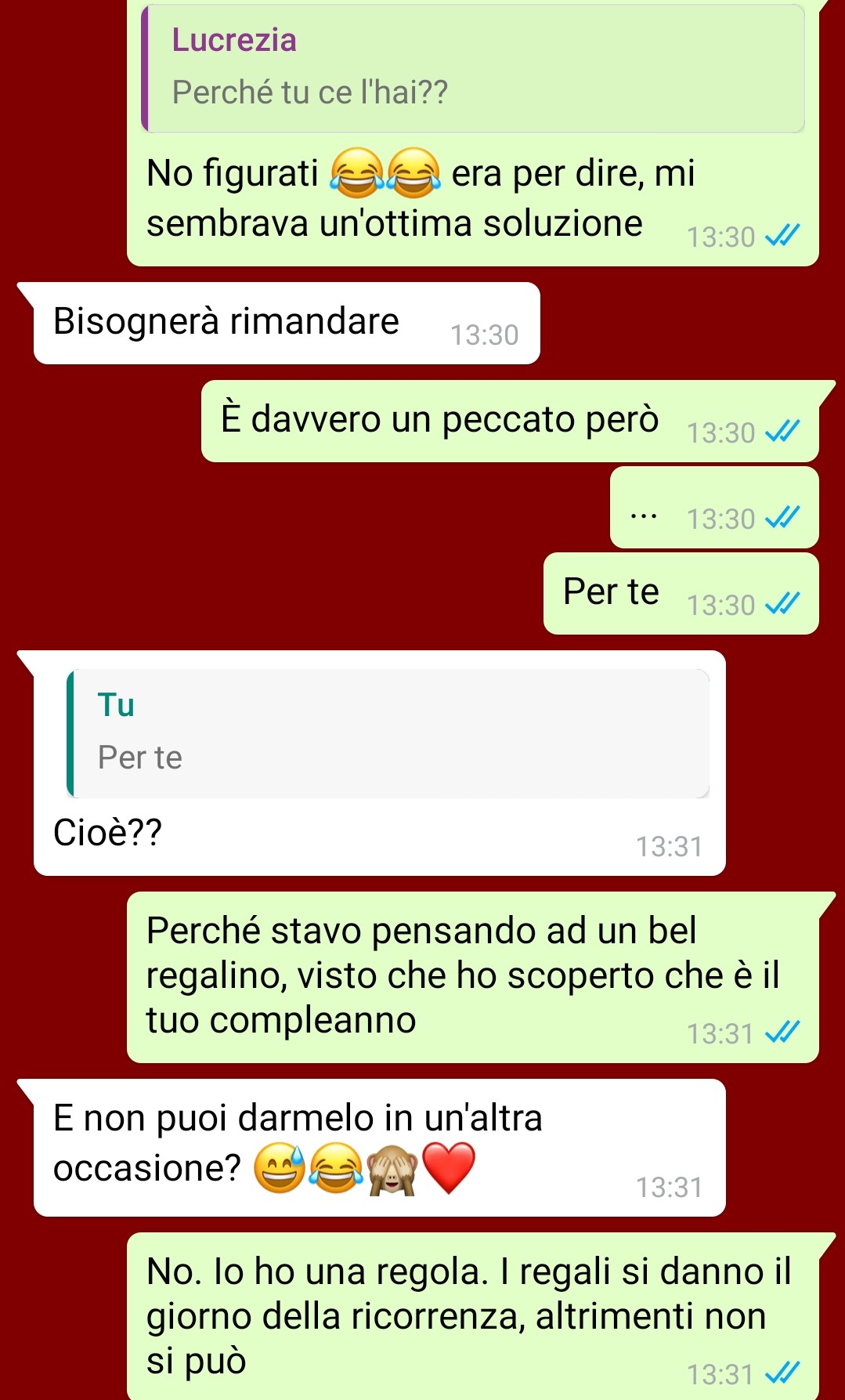This screenshot has width=845, height=1400.
Task: Jump to Lucrezia's quoted message "Perché tu ce l'hai??"
Action: pyautogui.click(x=473, y=69)
